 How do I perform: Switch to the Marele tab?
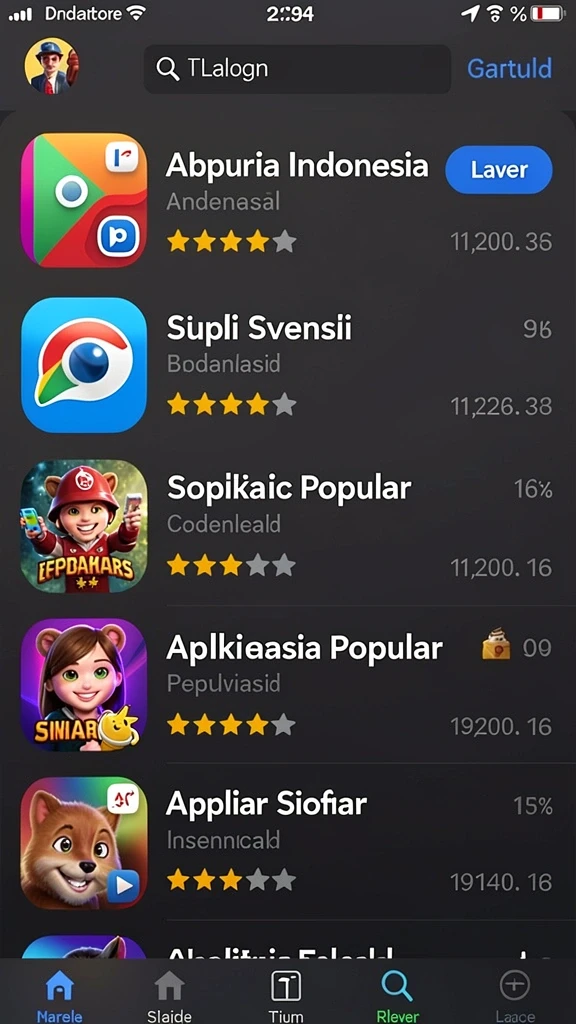point(59,995)
